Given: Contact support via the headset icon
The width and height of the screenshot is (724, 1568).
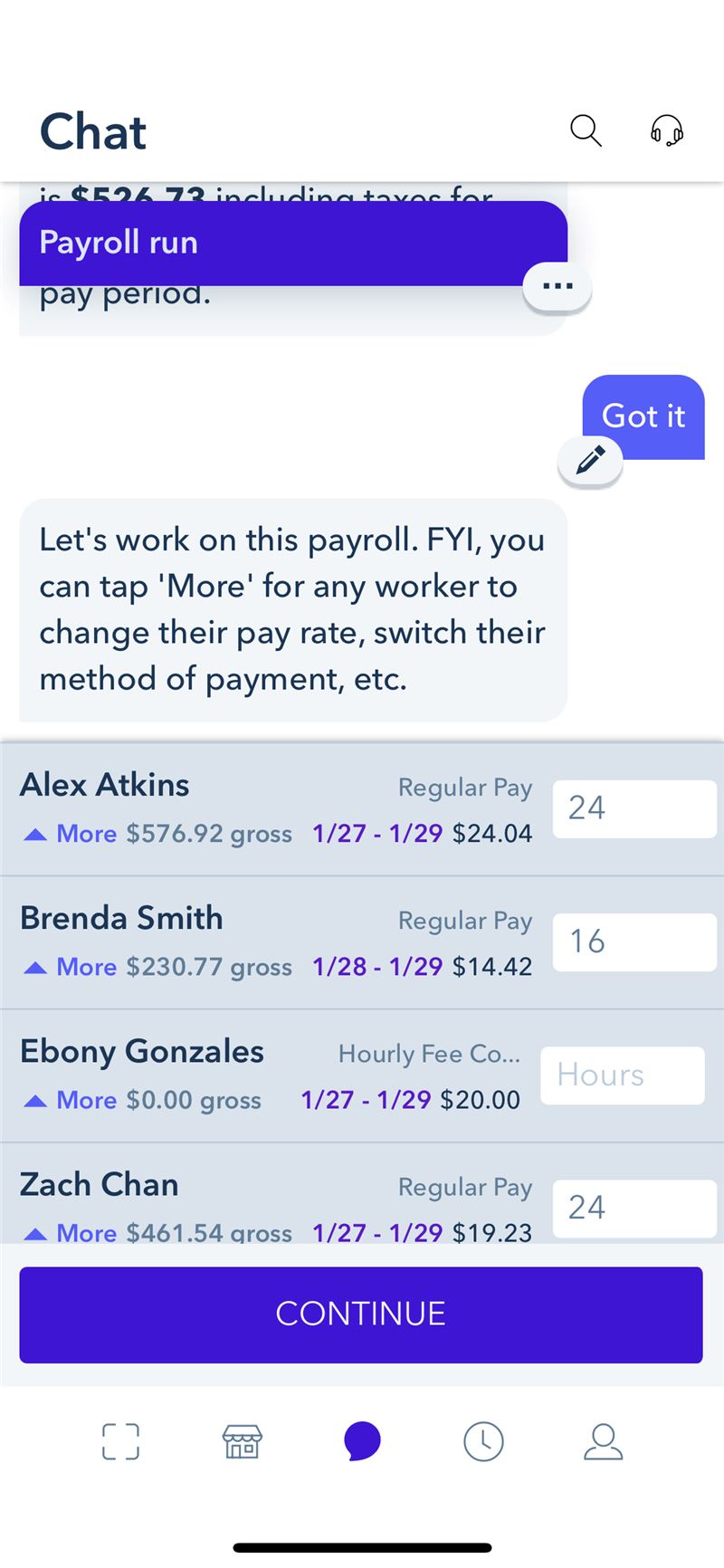Looking at the screenshot, I should pos(667,130).
